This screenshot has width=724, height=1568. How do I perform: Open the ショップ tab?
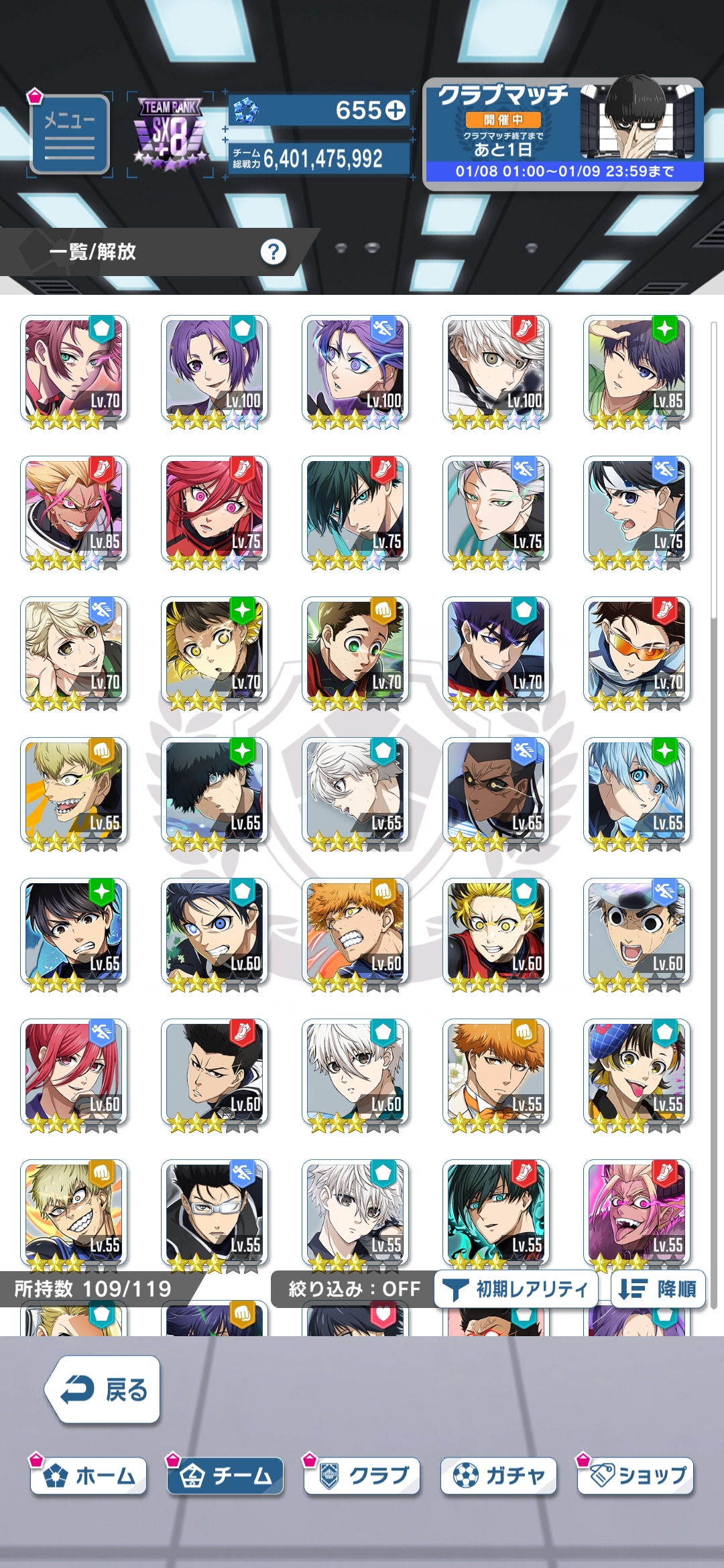tap(636, 1476)
